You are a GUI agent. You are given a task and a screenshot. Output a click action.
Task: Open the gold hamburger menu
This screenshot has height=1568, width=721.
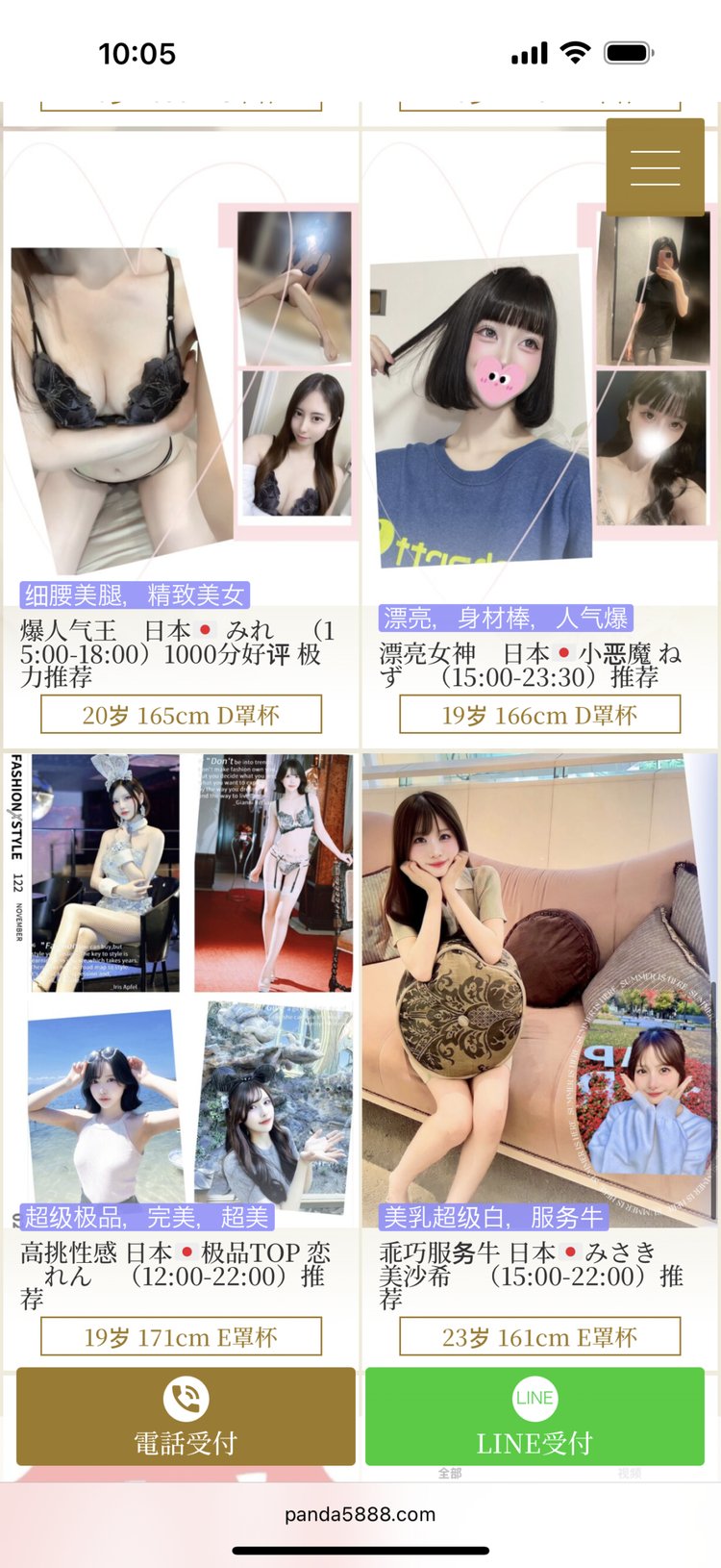click(x=655, y=166)
